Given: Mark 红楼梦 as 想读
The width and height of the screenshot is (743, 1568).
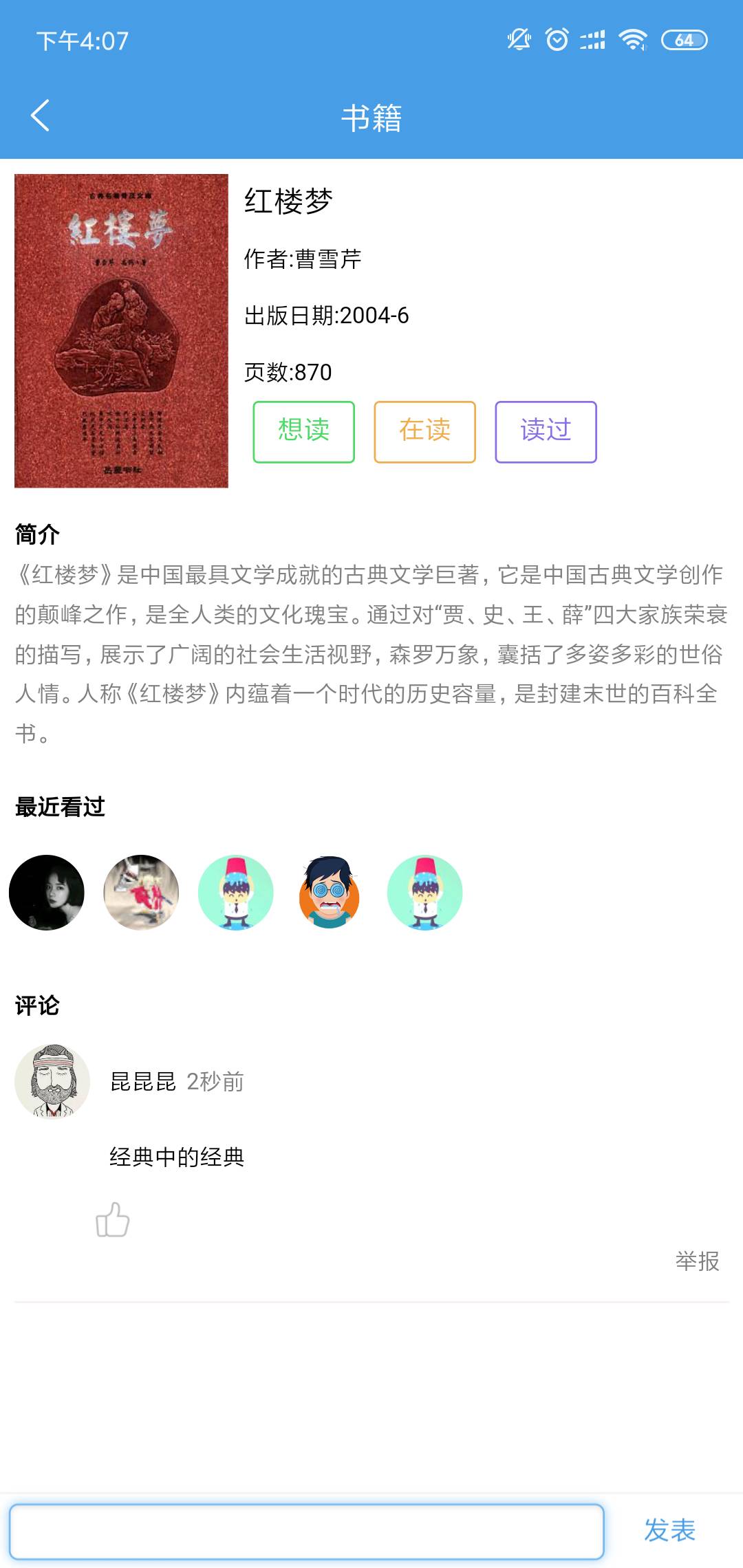Looking at the screenshot, I should tap(303, 432).
